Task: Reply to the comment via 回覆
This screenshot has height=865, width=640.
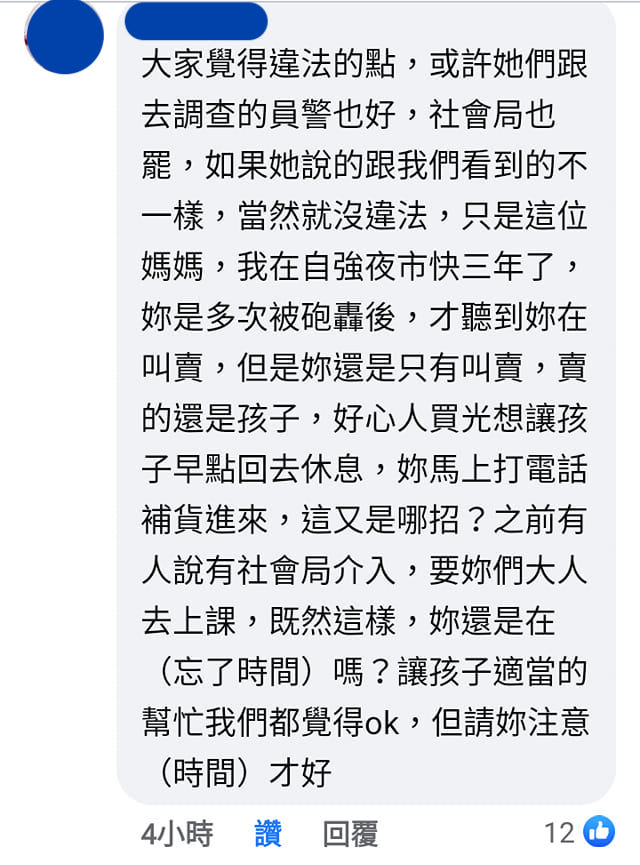Action: tap(349, 832)
